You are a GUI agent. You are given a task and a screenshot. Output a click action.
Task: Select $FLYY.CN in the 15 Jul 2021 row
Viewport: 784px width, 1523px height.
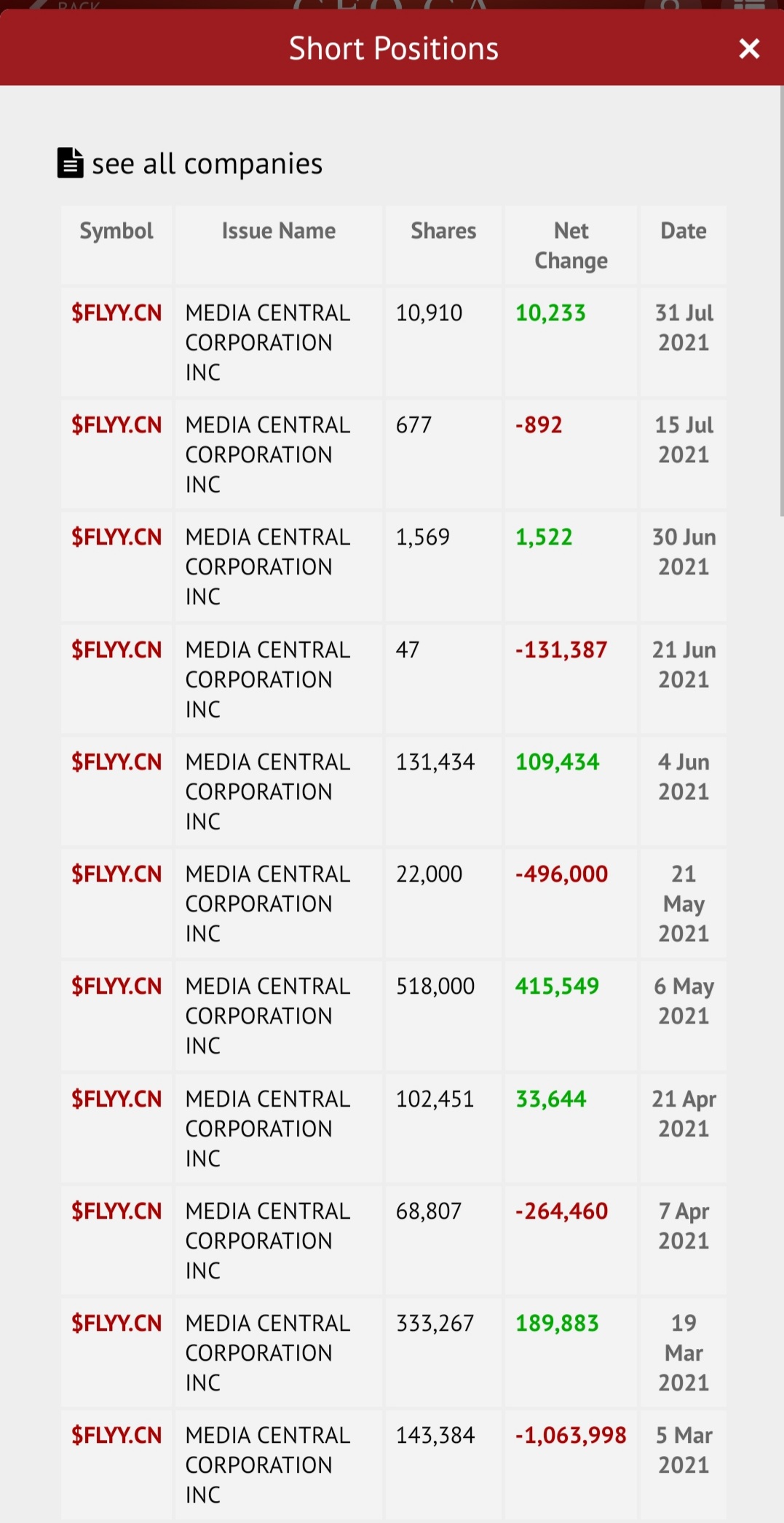116,425
